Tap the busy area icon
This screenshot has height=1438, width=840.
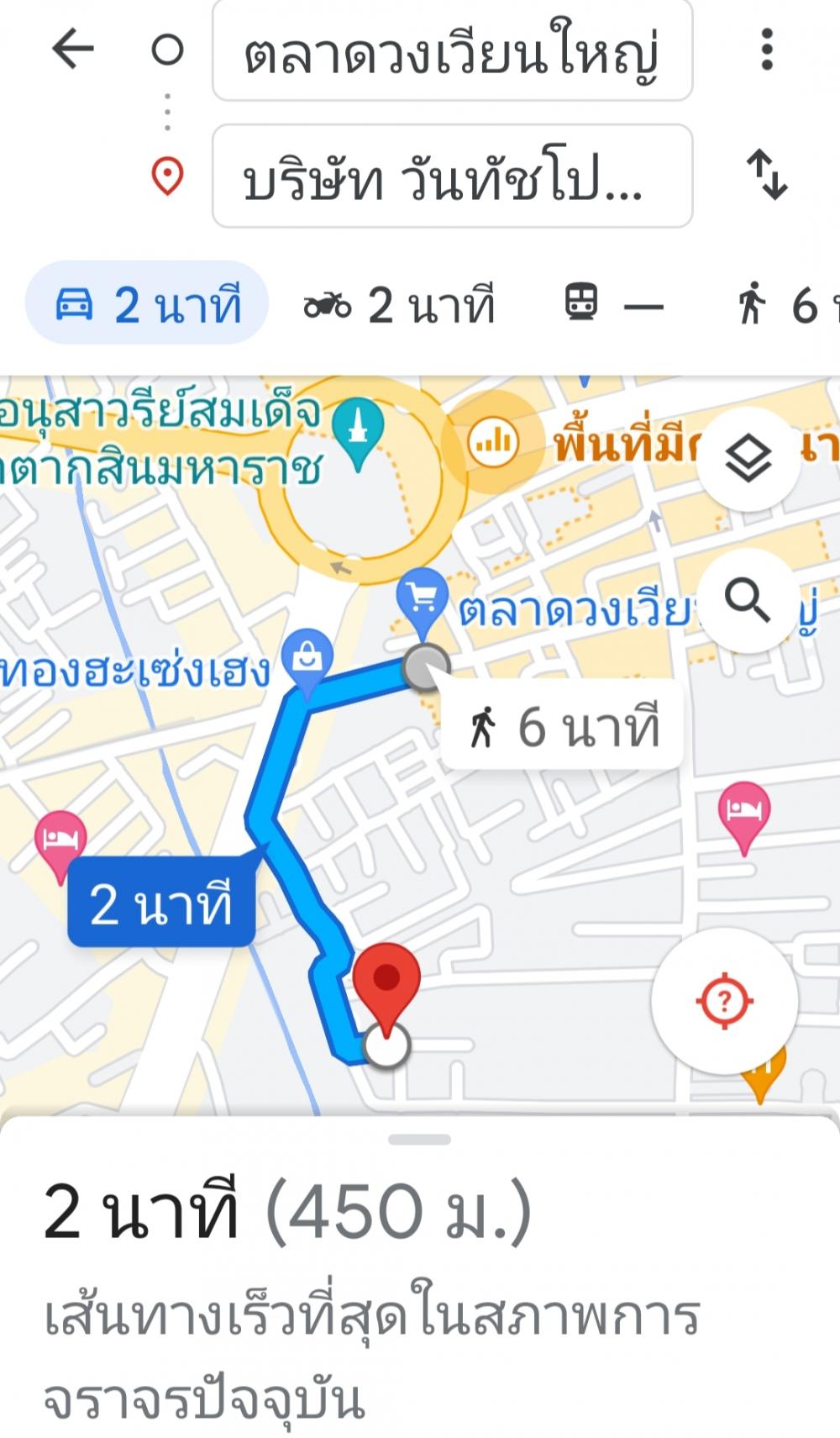coord(493,441)
